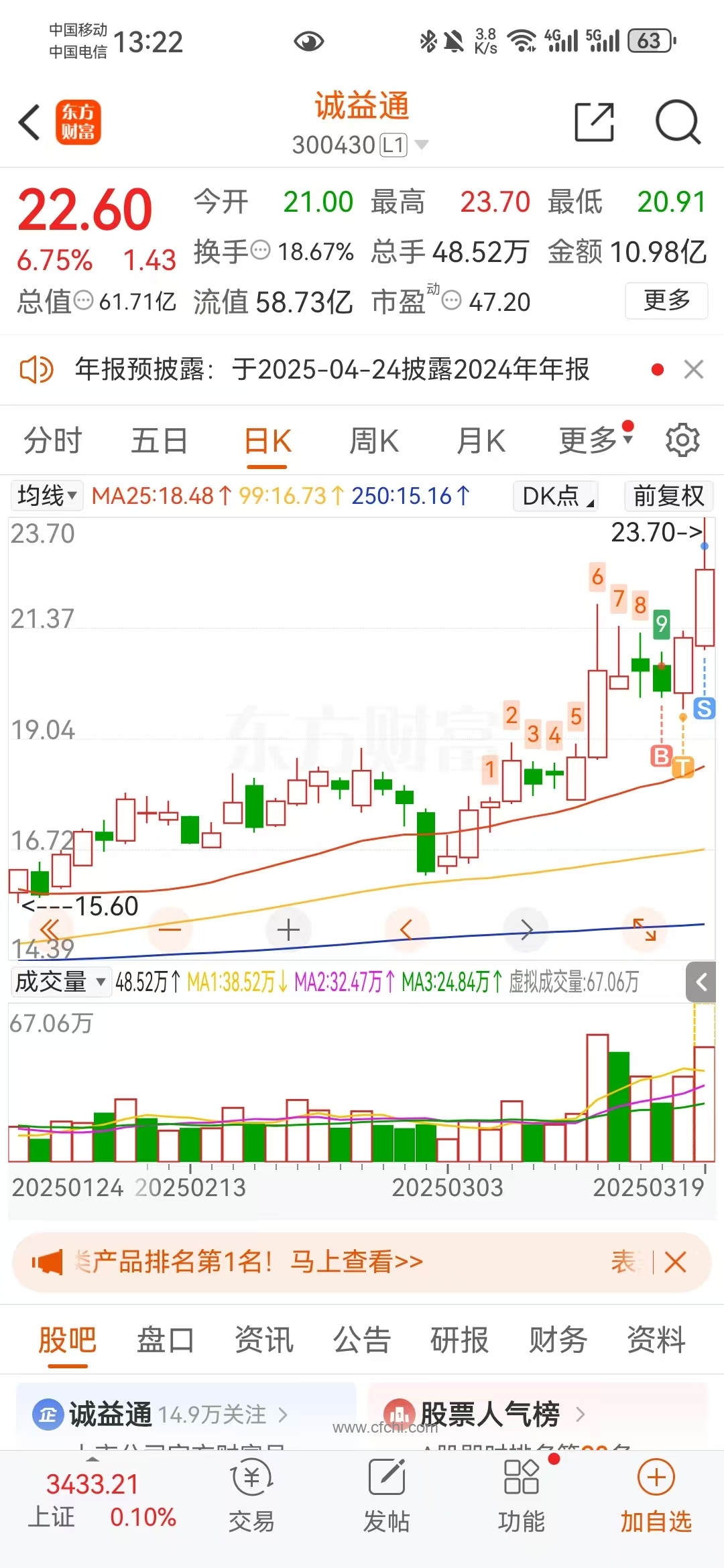Open chart settings gear
724x1568 pixels.
682,440
